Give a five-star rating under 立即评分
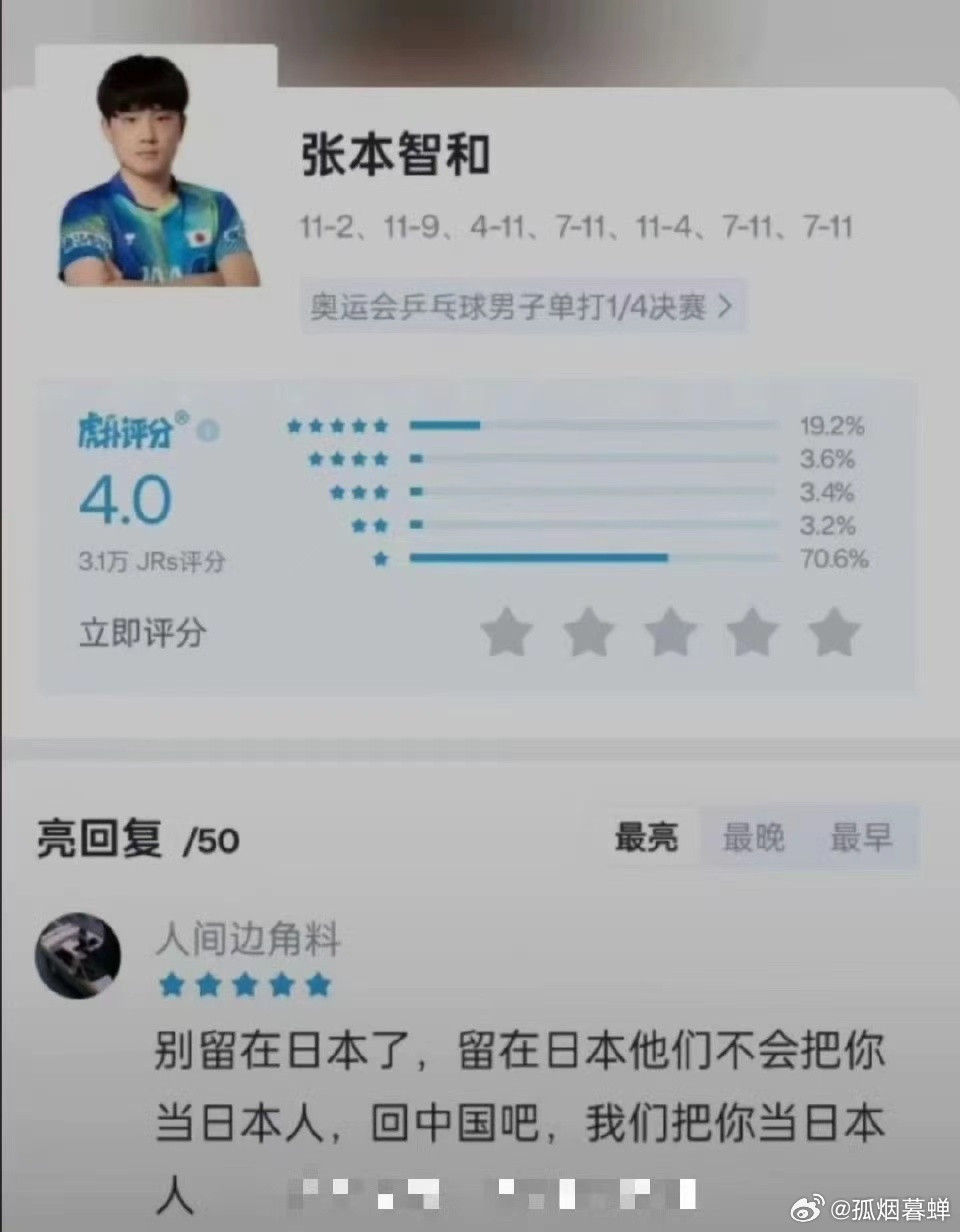Viewport: 960px width, 1232px height. tap(834, 634)
